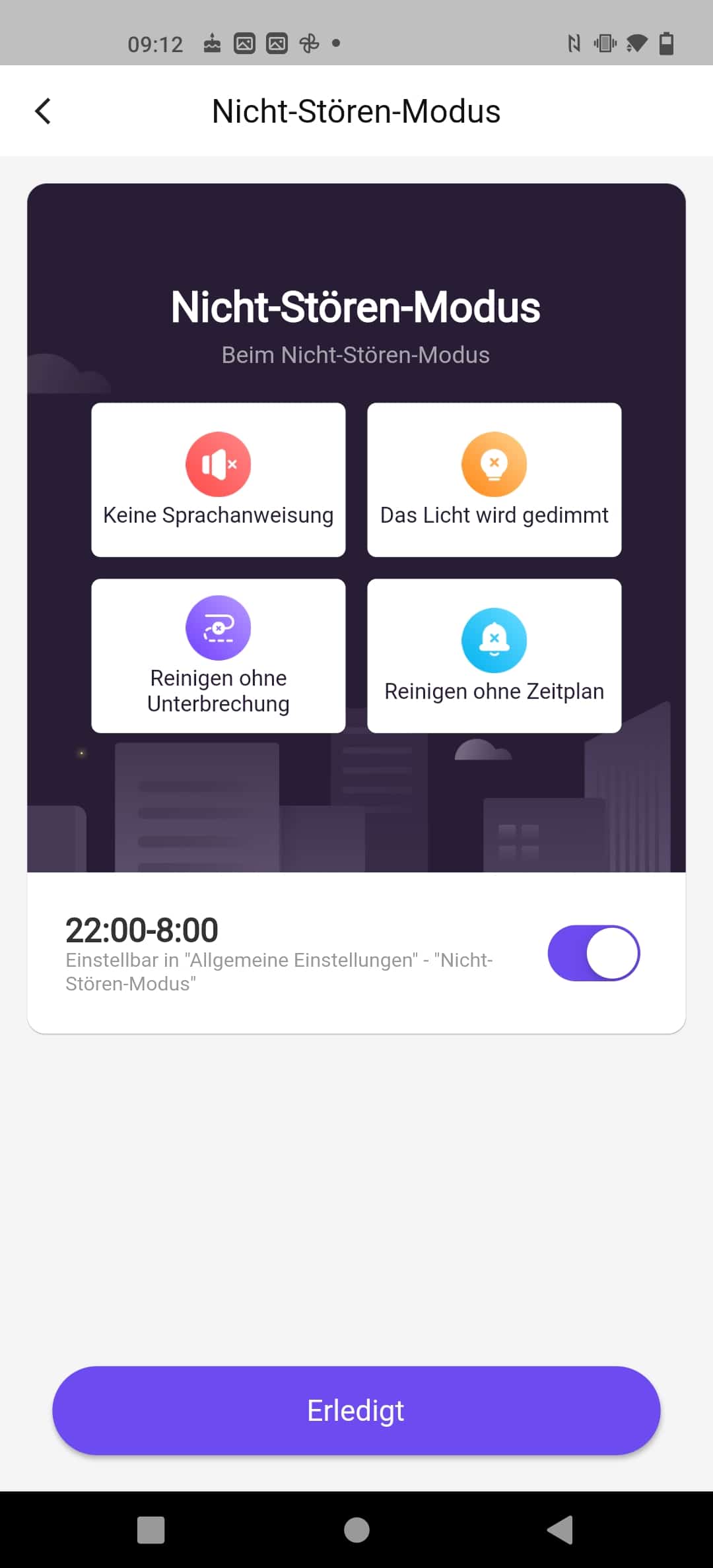Confirm with the Erledigt button
713x1568 pixels.
(x=356, y=1410)
